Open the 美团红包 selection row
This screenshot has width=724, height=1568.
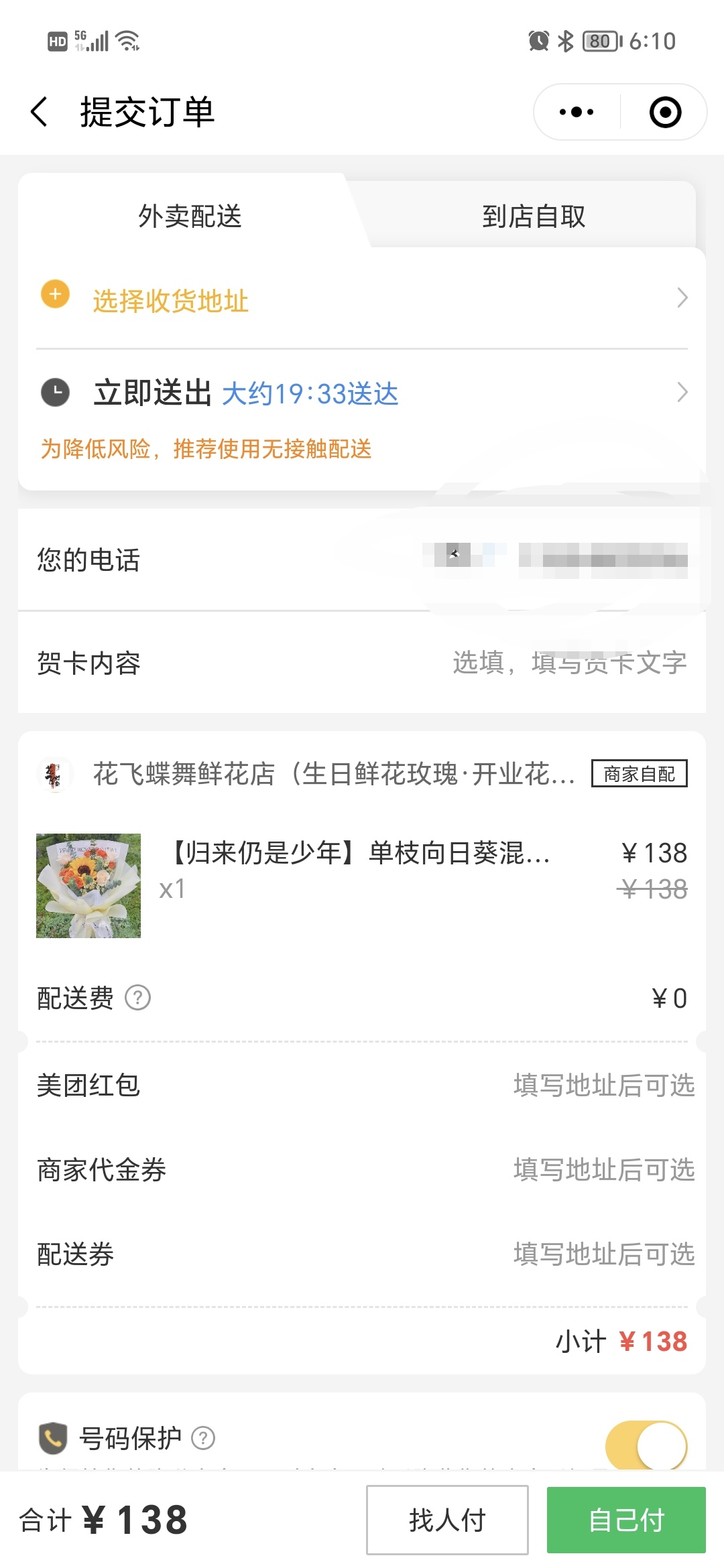[x=362, y=1085]
